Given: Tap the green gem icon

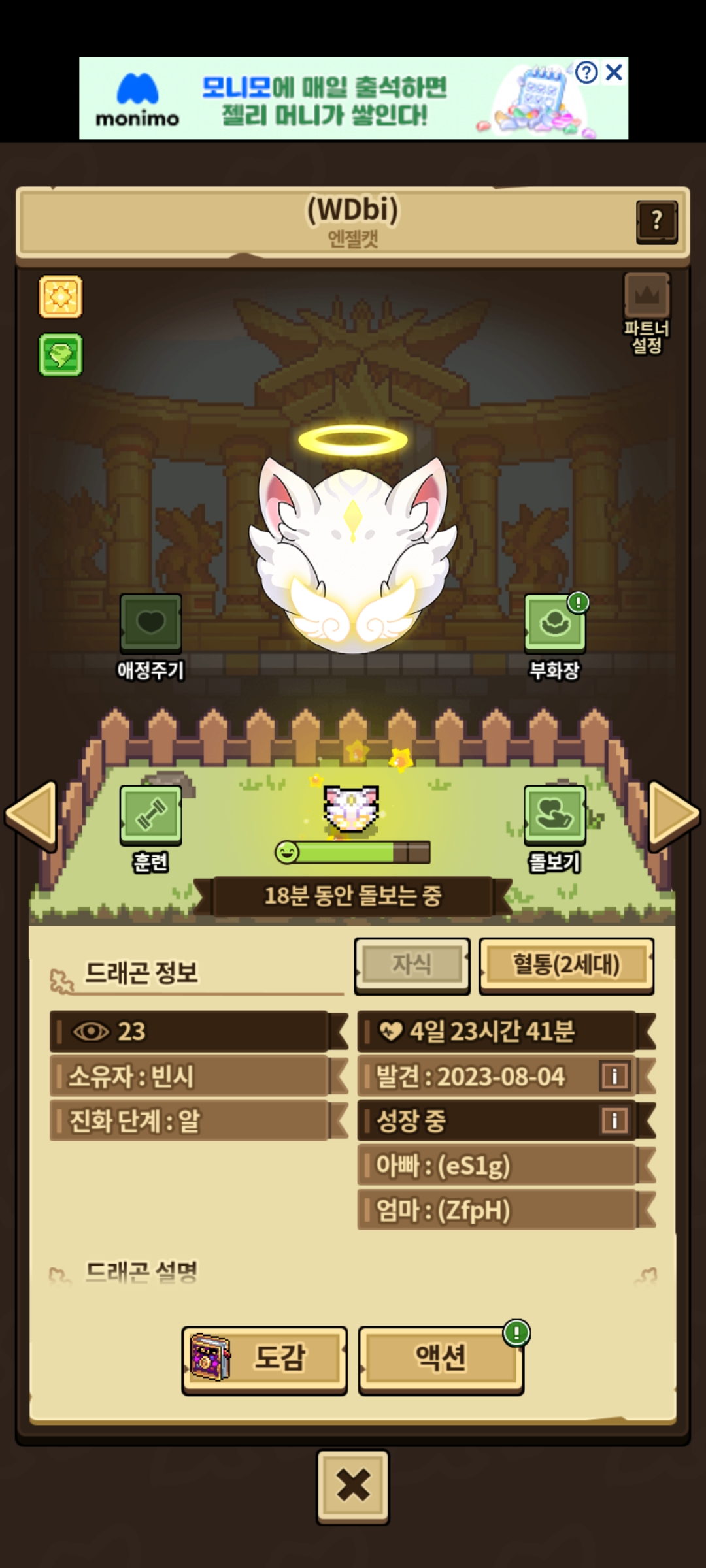Looking at the screenshot, I should tap(61, 355).
